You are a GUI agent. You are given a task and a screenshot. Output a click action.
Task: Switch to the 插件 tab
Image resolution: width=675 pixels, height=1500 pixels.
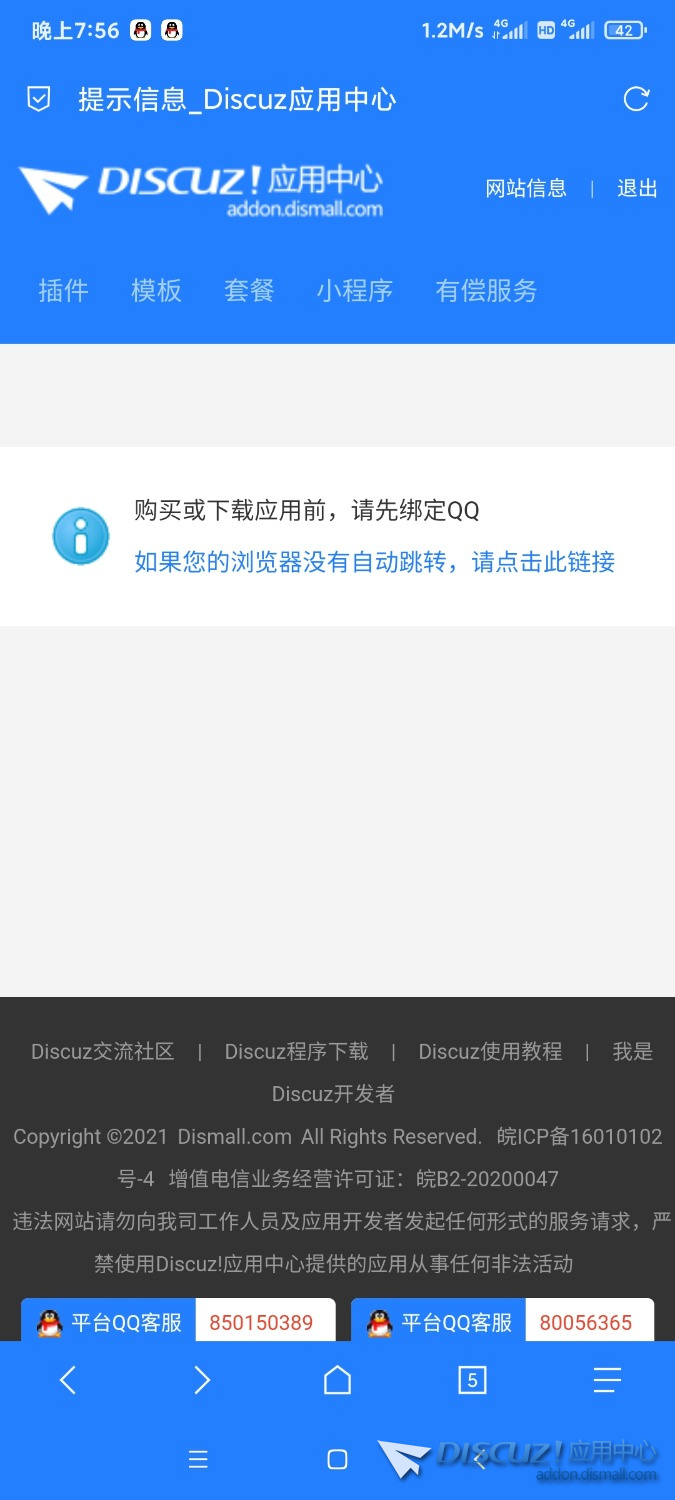(x=63, y=291)
